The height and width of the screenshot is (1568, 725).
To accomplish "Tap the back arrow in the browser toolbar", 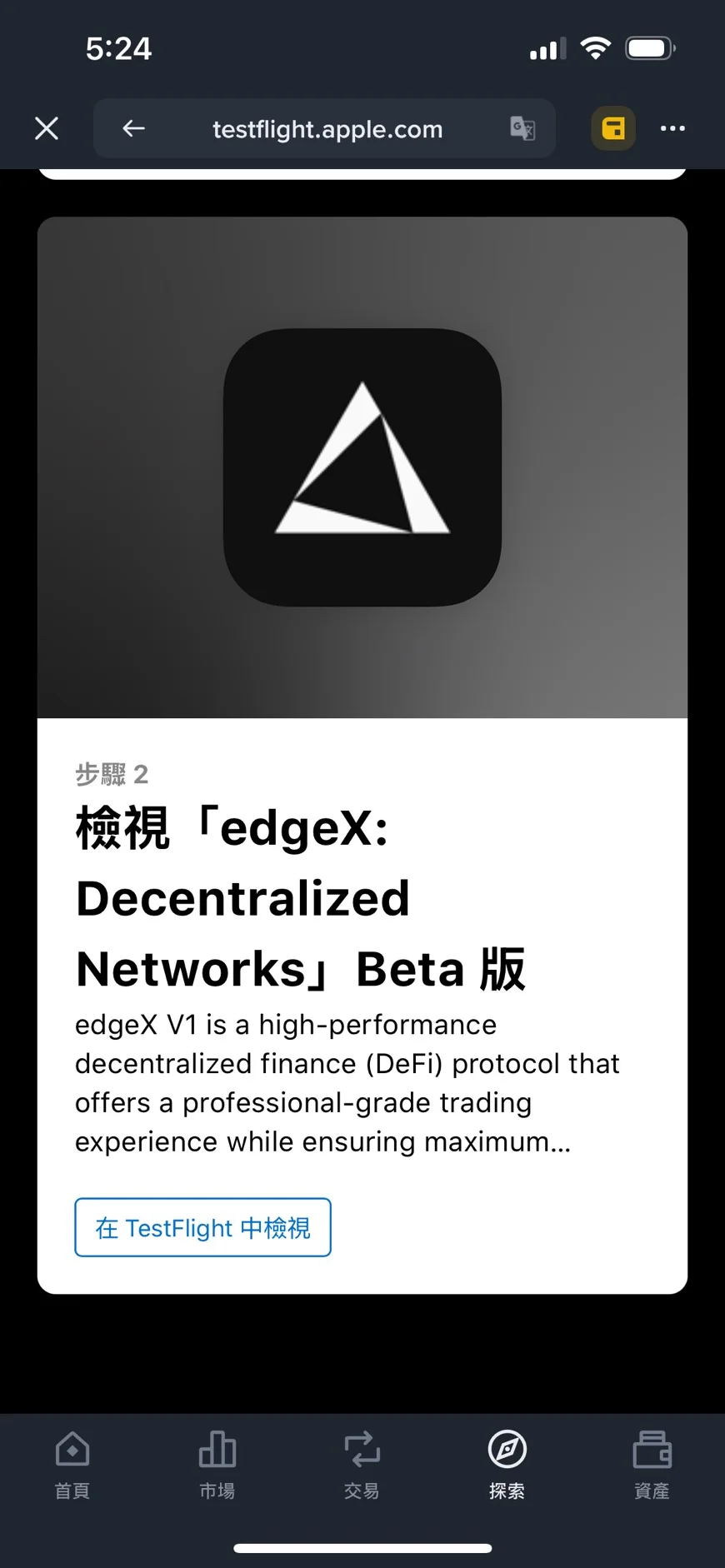I will (132, 128).
